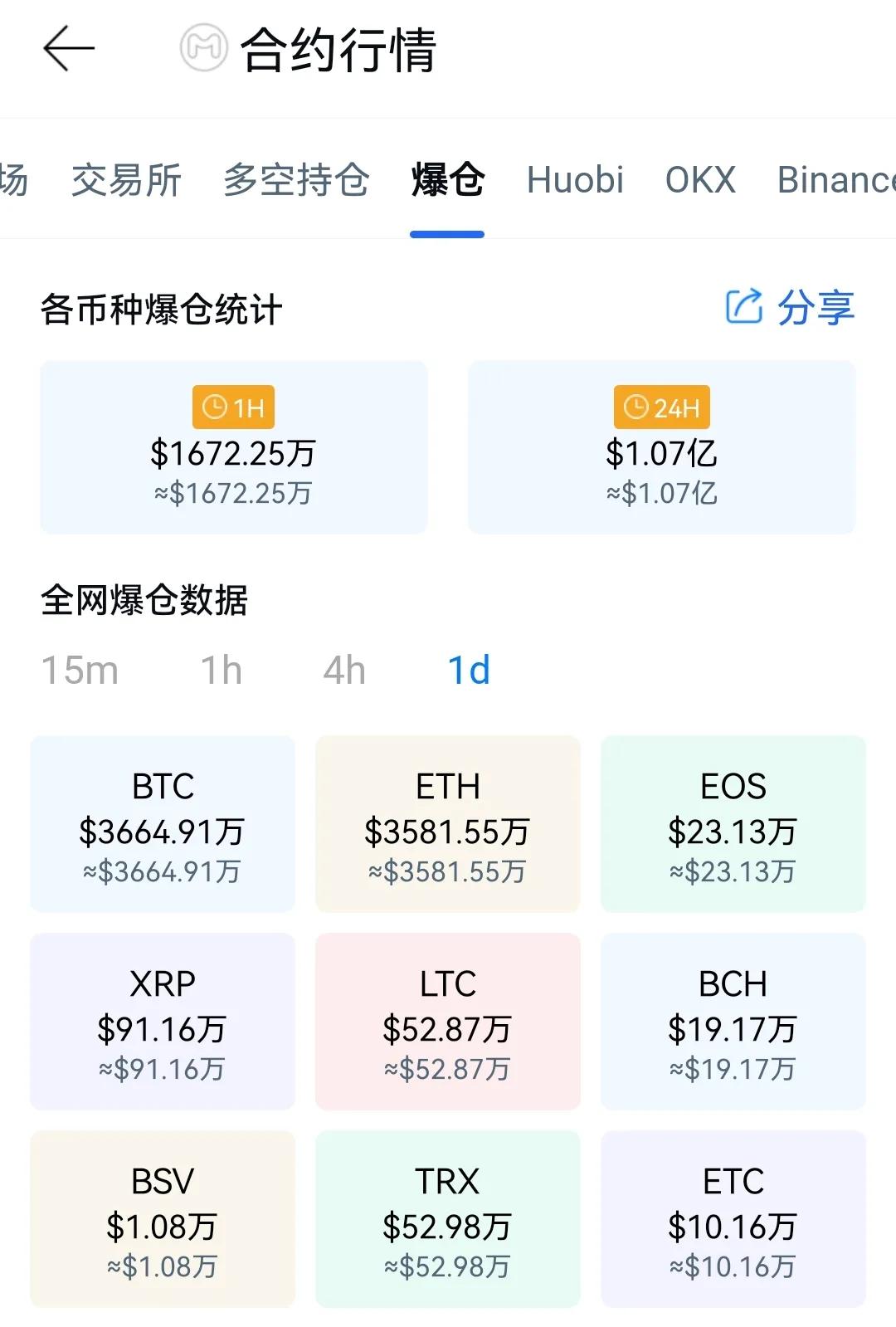
Task: Select the 1d time range
Action: pos(469,671)
